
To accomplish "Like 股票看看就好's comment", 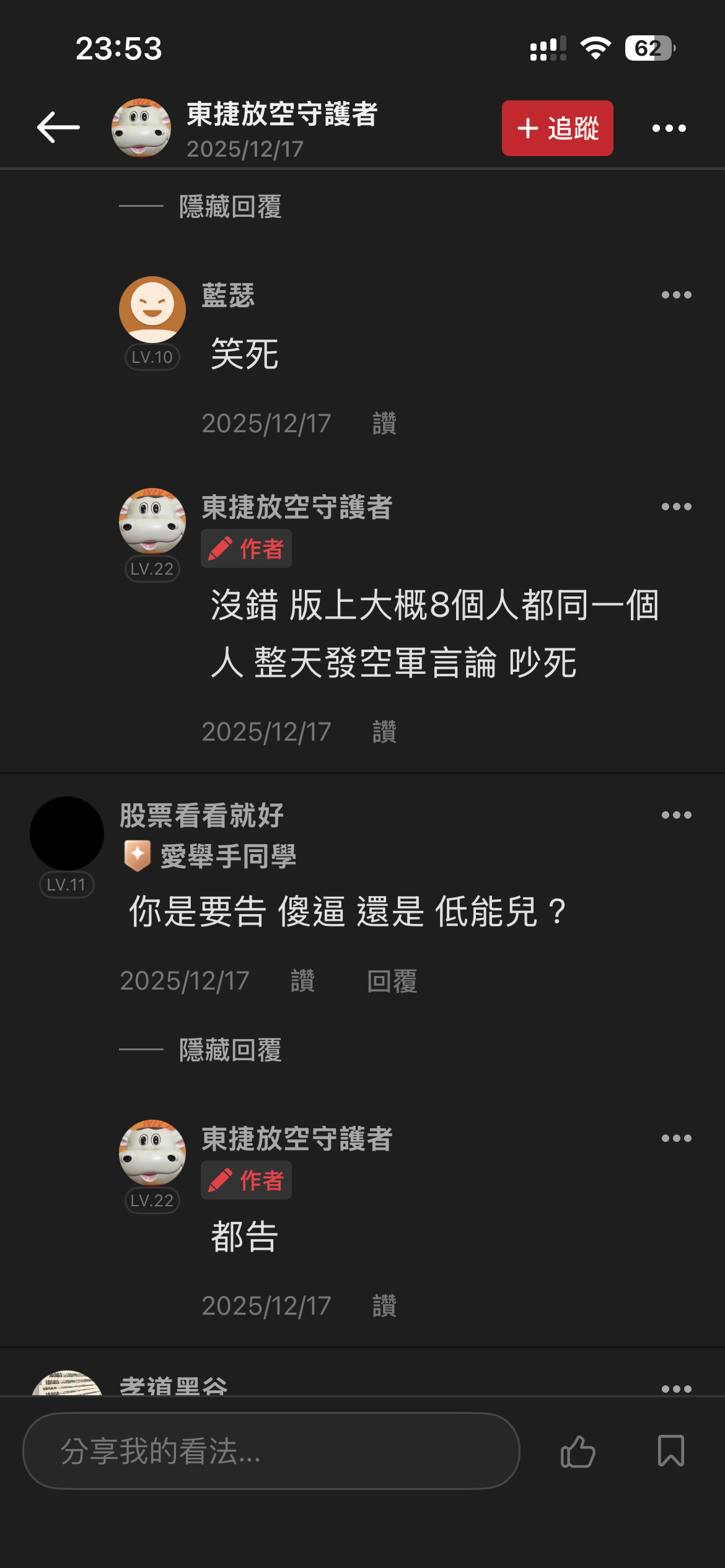I will click(x=302, y=981).
